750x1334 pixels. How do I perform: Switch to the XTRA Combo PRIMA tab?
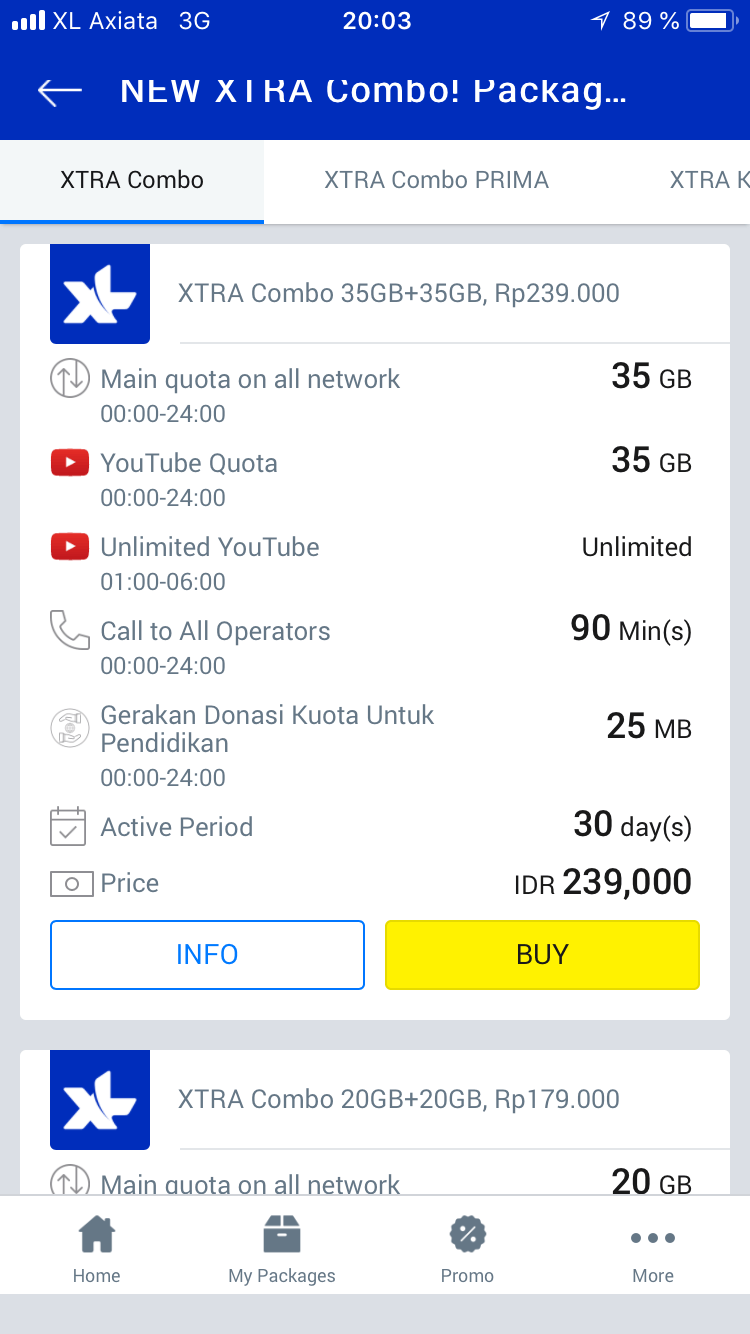pyautogui.click(x=436, y=180)
